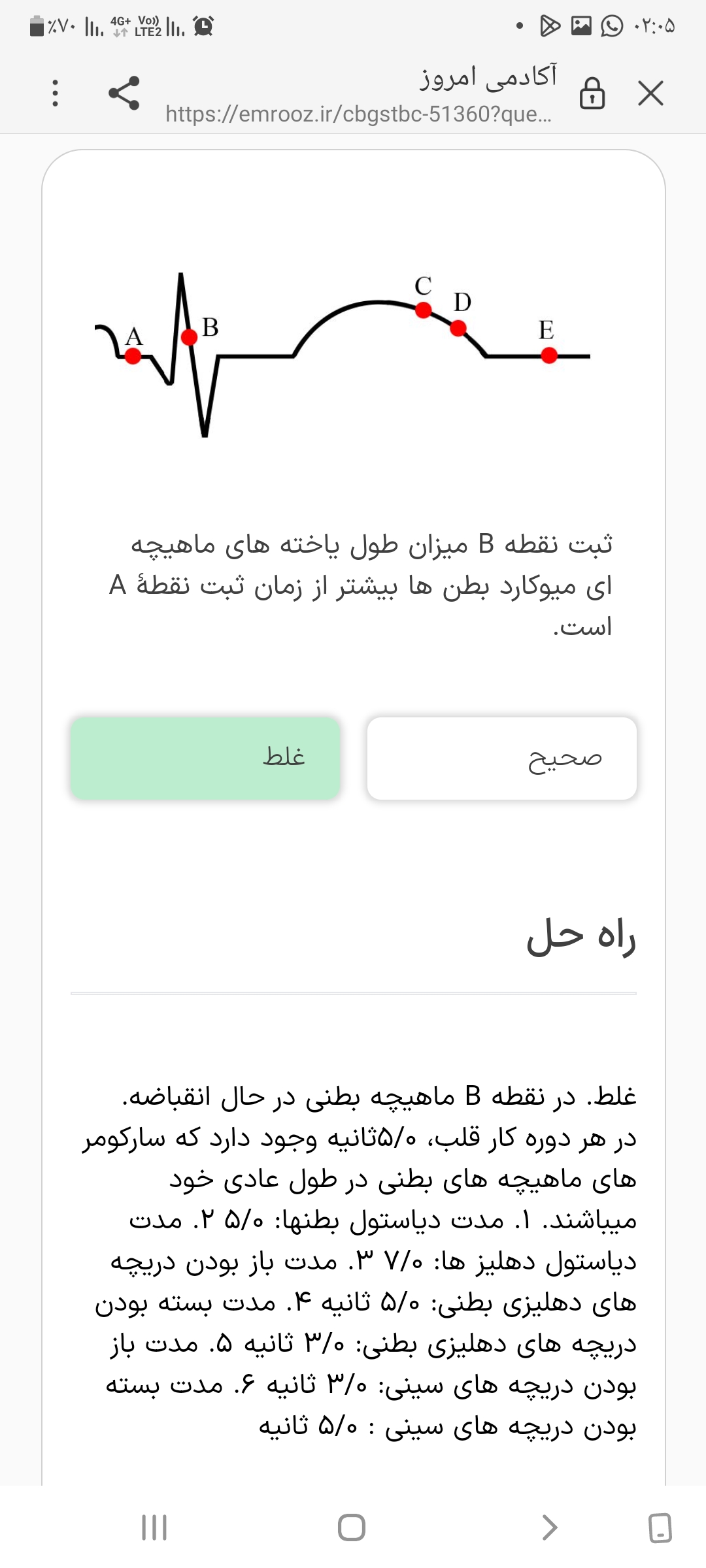Choose the صحیح (true) answer
Image resolution: width=706 pixels, height=1568 pixels.
[501, 758]
